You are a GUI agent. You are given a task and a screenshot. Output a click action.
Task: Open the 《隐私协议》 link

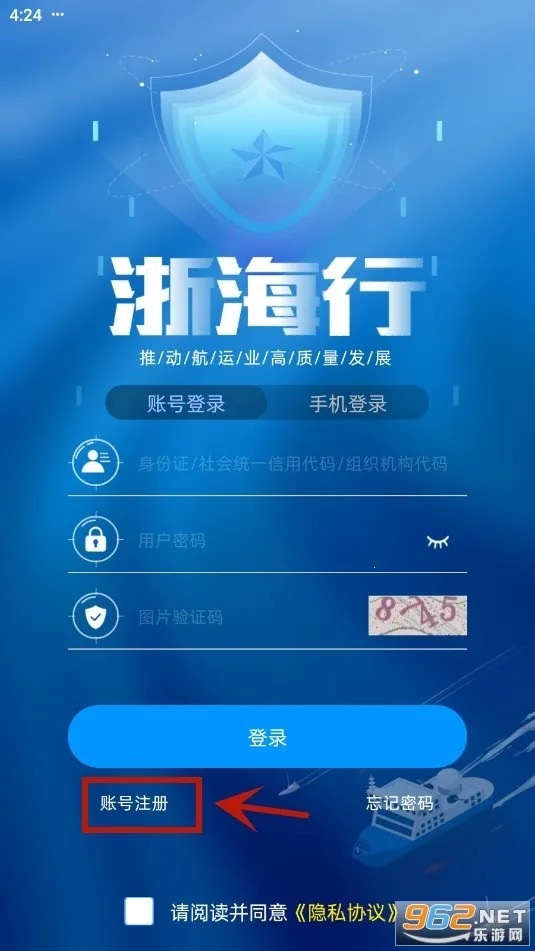348,912
